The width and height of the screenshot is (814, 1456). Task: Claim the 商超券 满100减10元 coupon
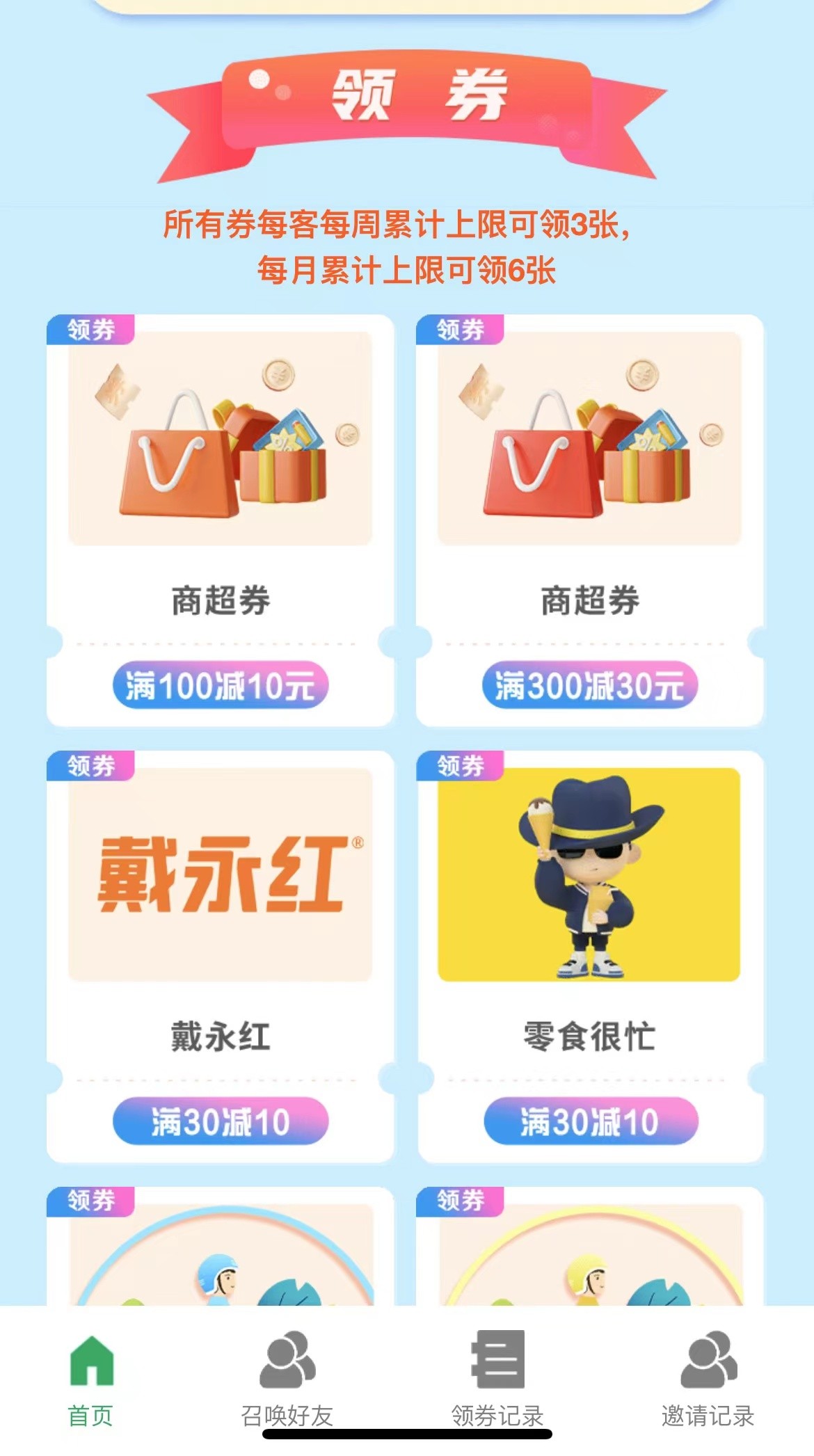pyautogui.click(x=220, y=685)
